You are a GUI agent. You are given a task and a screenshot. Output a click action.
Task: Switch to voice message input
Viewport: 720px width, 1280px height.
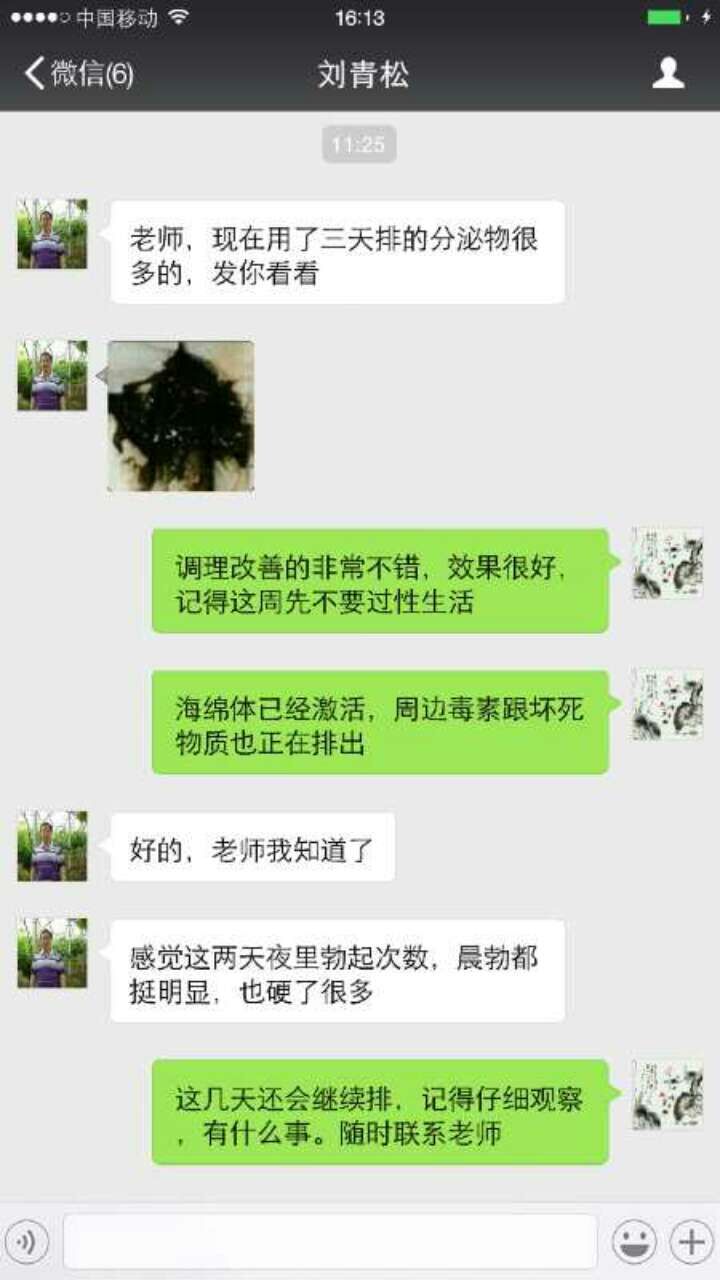(27, 1242)
